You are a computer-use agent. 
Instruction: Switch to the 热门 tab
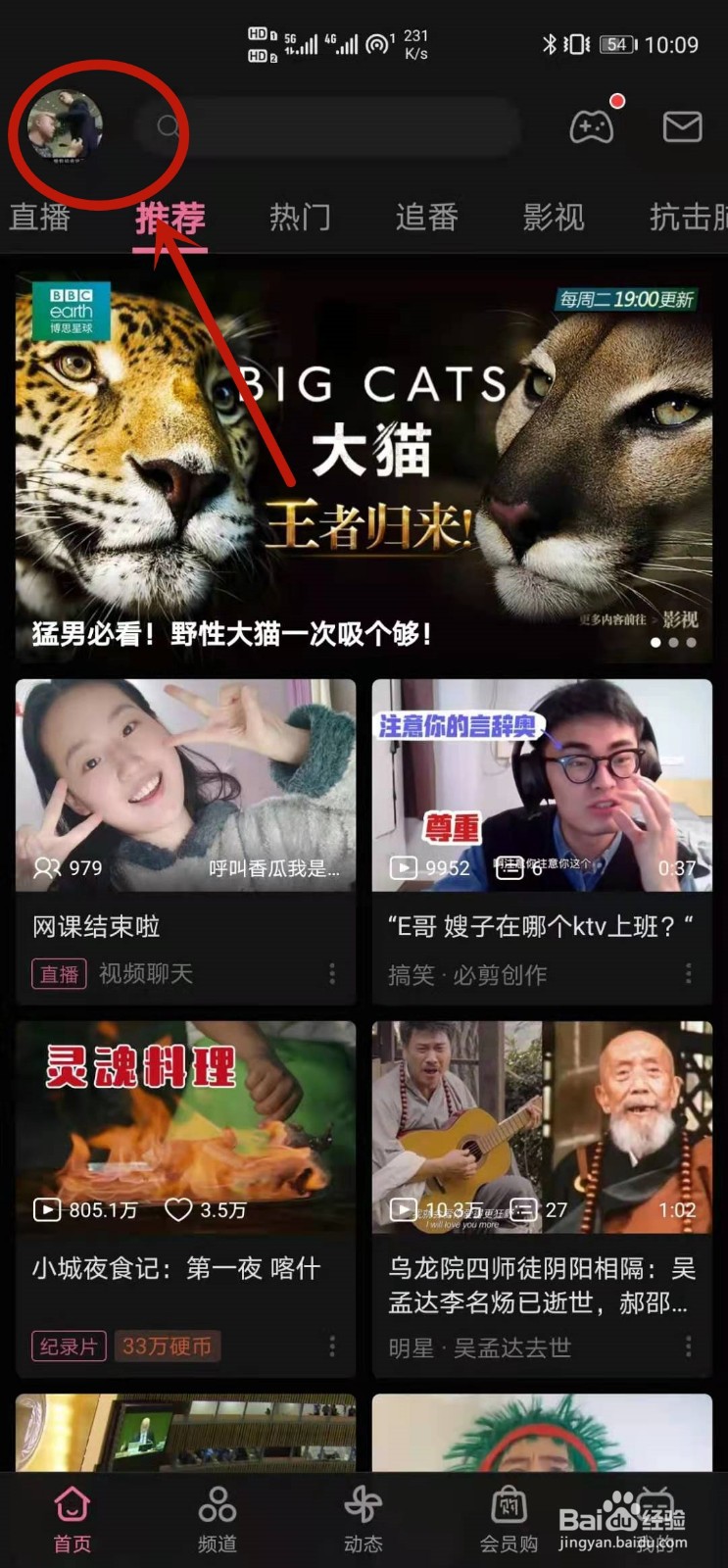click(301, 218)
